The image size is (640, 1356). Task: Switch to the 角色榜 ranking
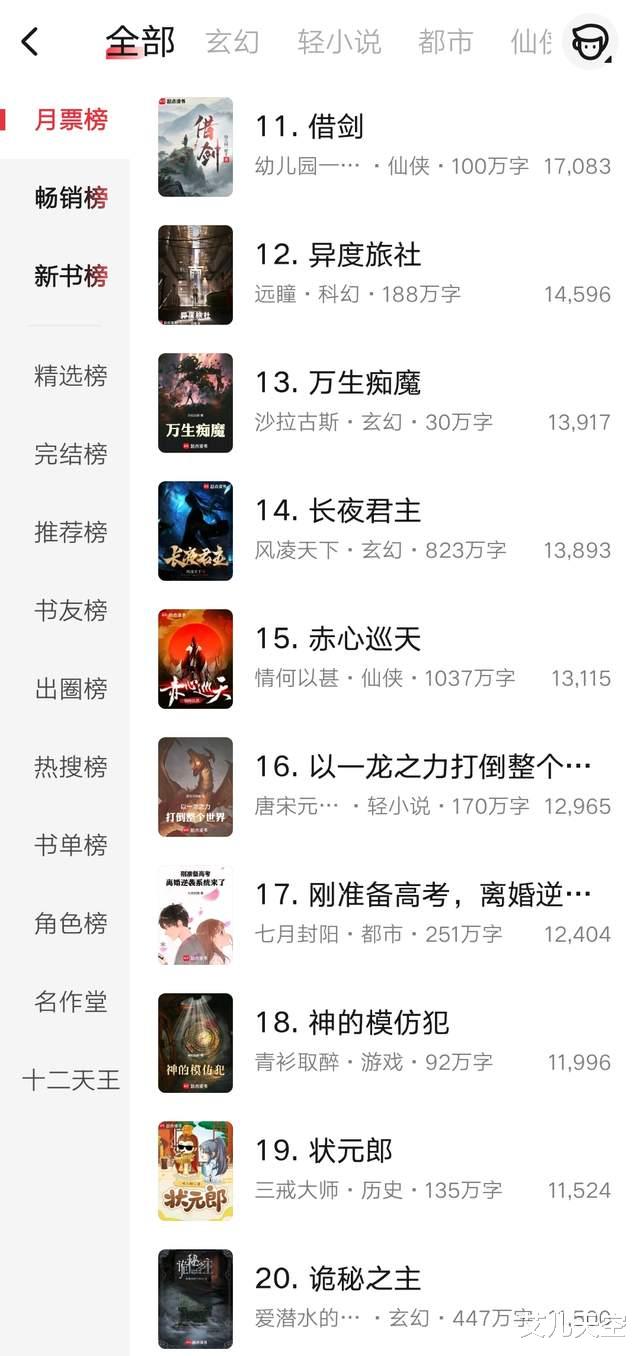70,923
